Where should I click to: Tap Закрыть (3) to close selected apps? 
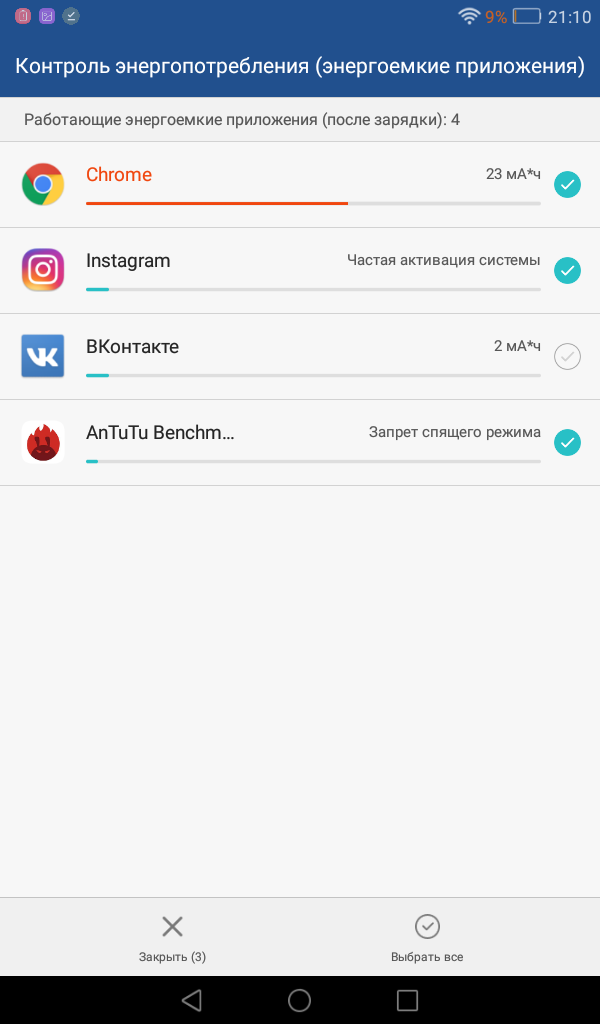coord(172,938)
